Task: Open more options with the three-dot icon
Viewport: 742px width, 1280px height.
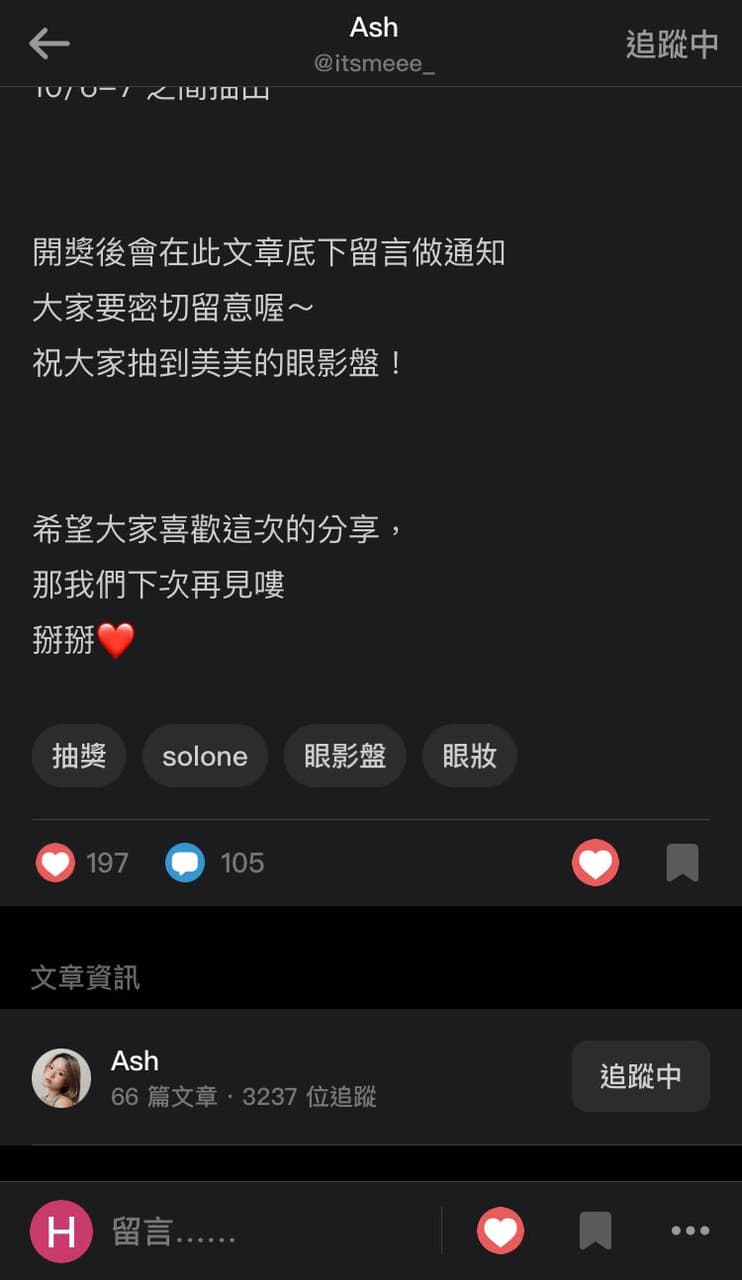Action: click(690, 1230)
